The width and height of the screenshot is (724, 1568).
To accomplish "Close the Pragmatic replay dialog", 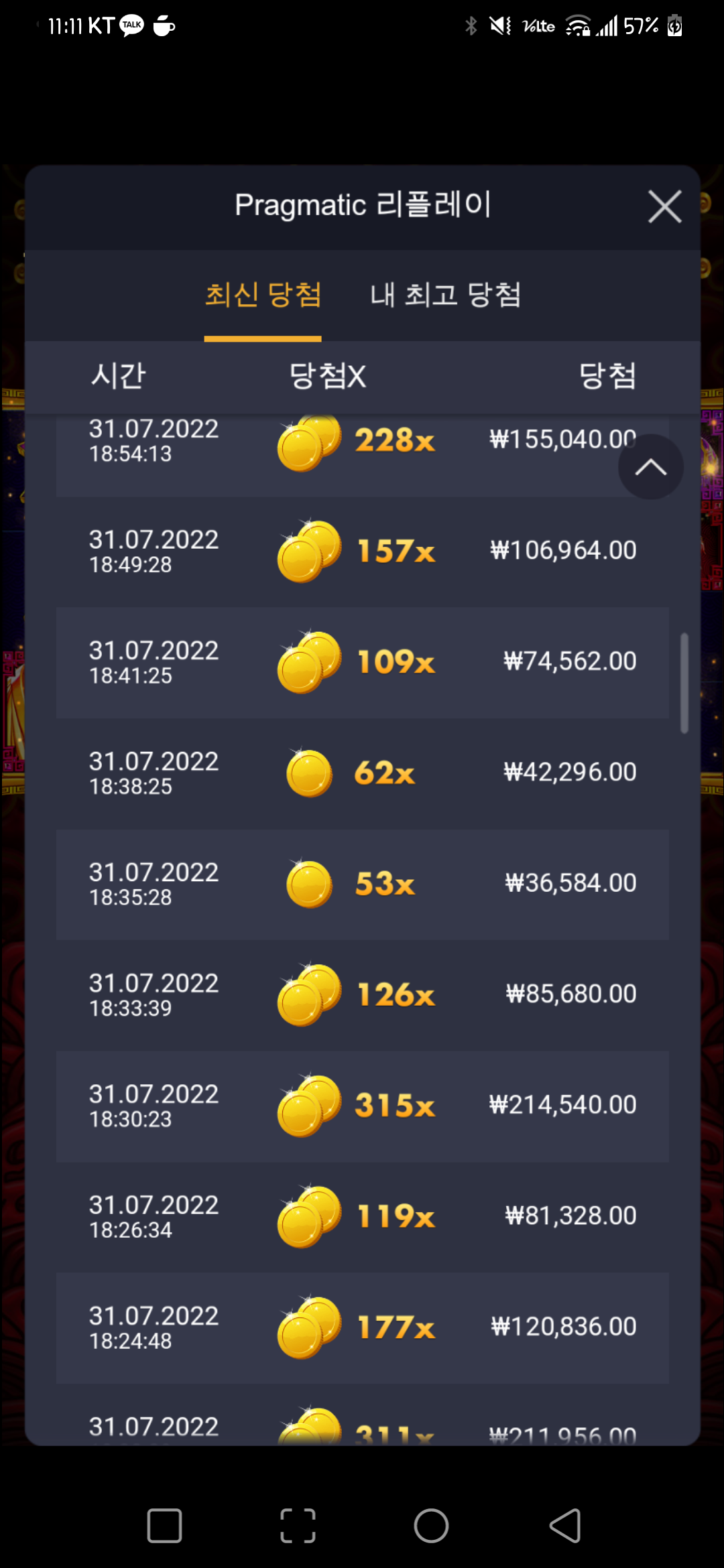I will [x=664, y=206].
